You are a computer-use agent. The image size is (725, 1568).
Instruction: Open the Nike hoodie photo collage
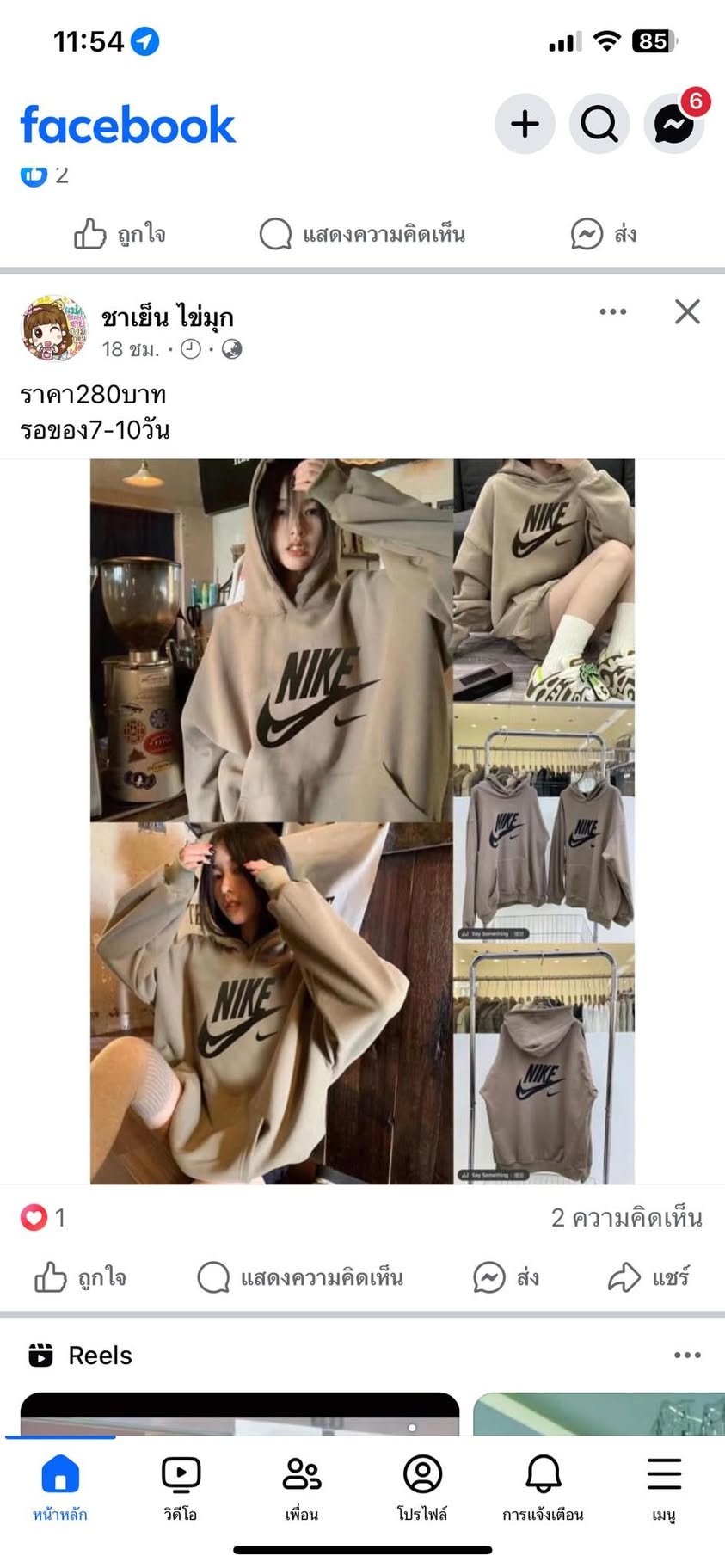pos(362,821)
